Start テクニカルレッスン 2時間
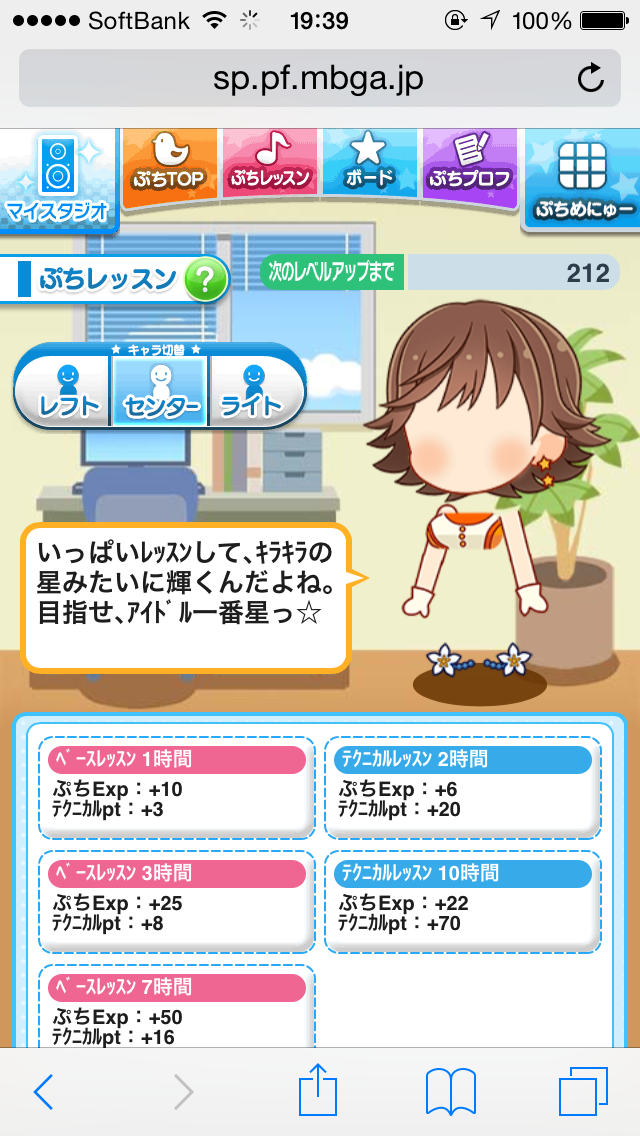Viewport: 640px width, 1136px height. pyautogui.click(x=463, y=787)
